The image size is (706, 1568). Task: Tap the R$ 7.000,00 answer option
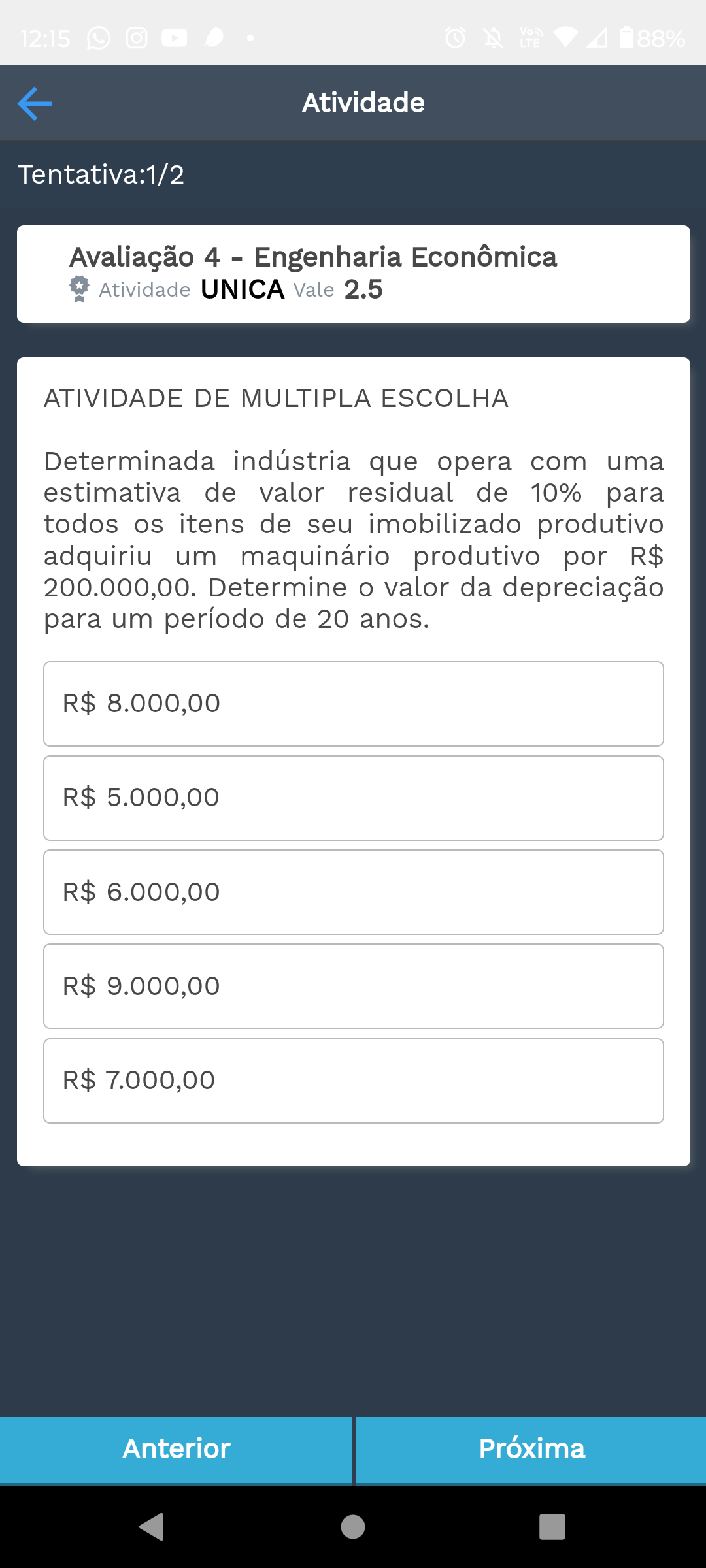click(x=353, y=1081)
